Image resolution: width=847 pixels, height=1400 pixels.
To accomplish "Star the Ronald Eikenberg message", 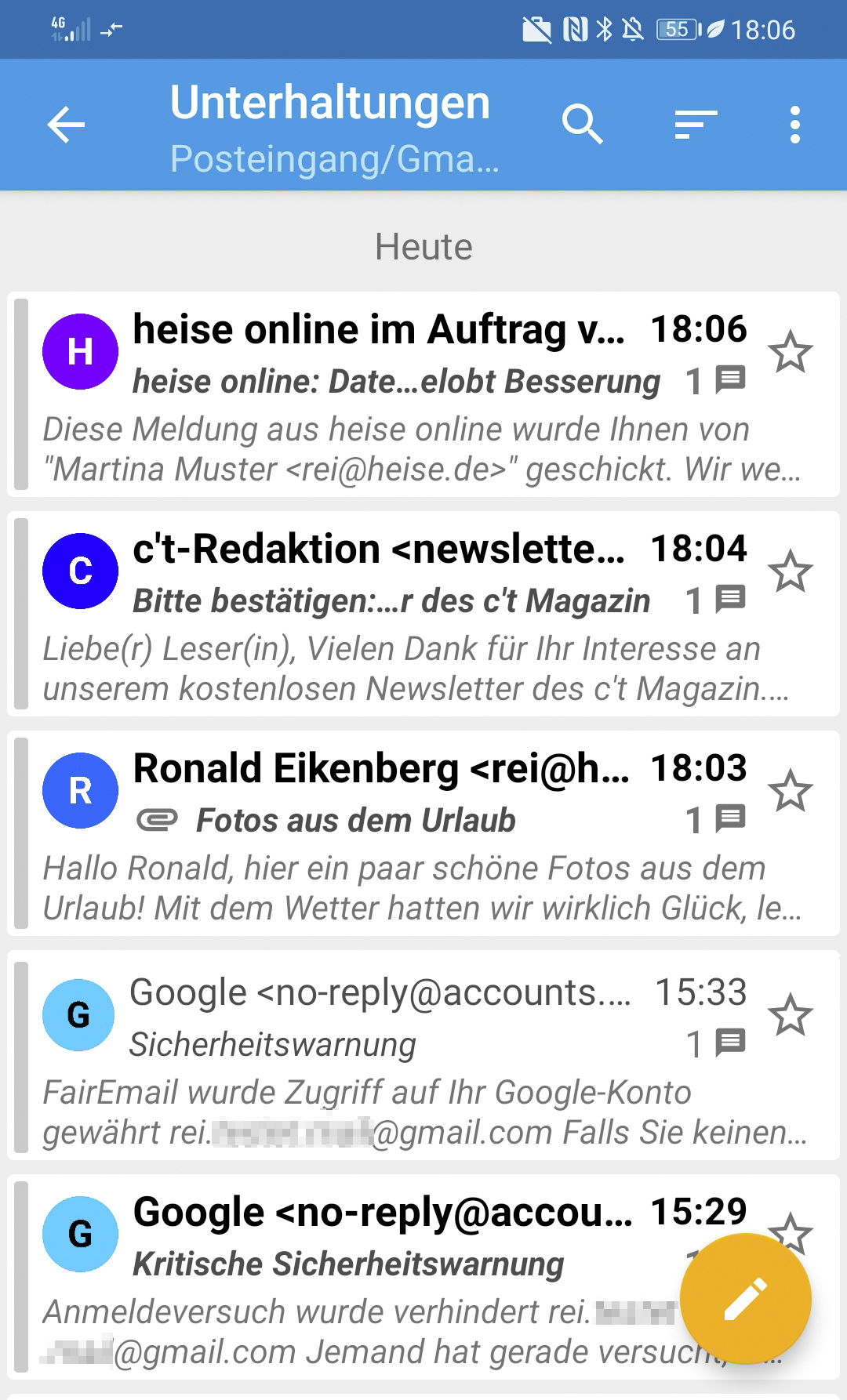I will 790,791.
